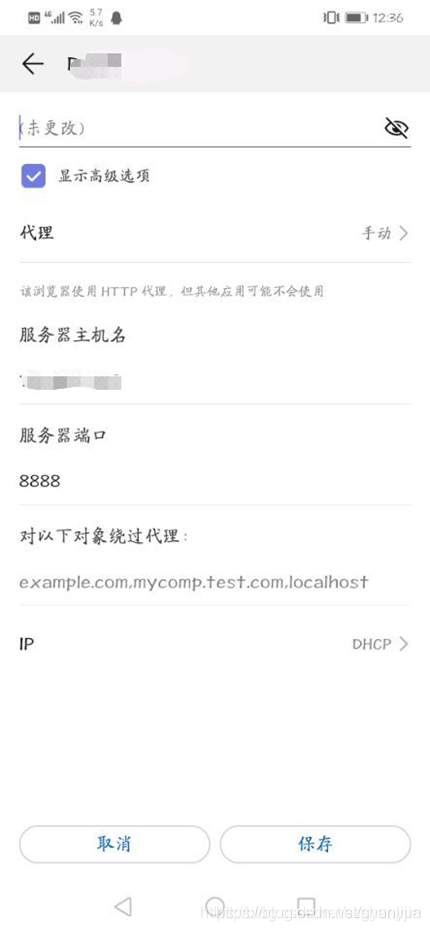Tap the 取消 cancel button
This screenshot has height=931, width=430.
coord(115,844)
